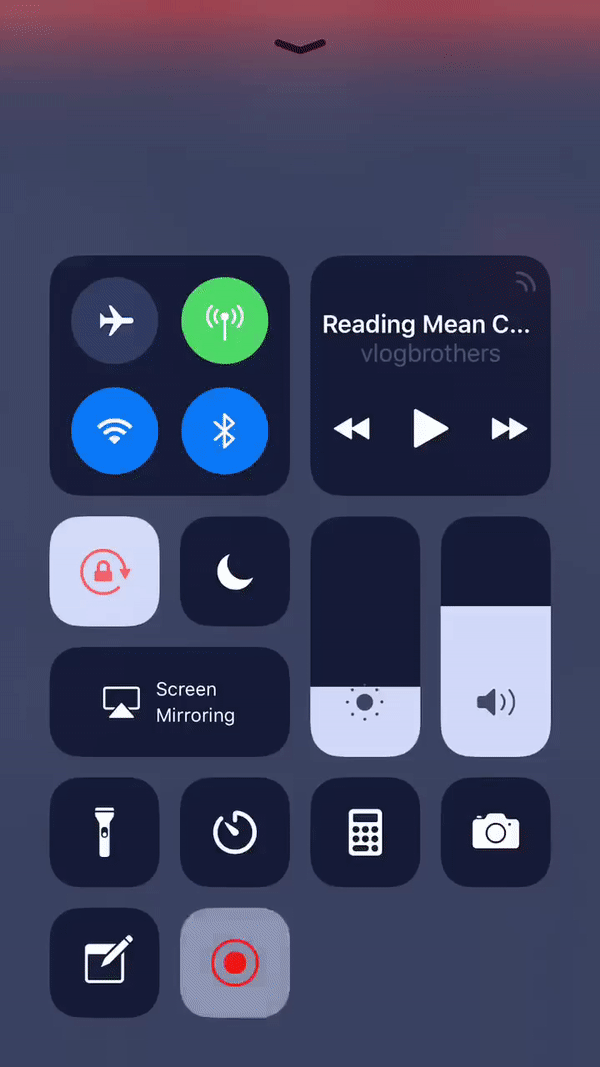The height and width of the screenshot is (1067, 600).
Task: Open the camera
Action: [x=496, y=832]
